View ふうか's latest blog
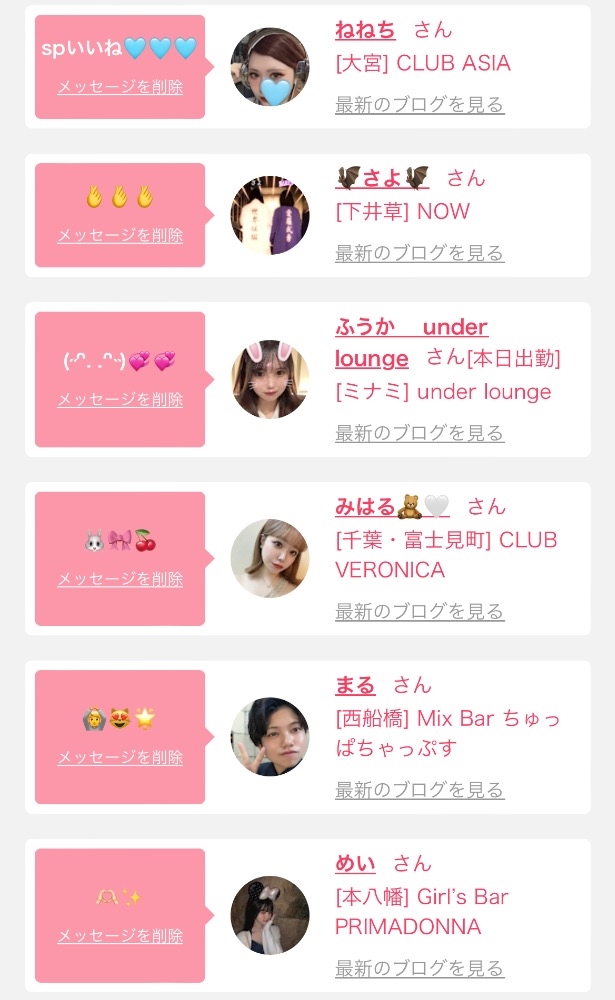Screen dimensions: 615x1000 [419, 433]
